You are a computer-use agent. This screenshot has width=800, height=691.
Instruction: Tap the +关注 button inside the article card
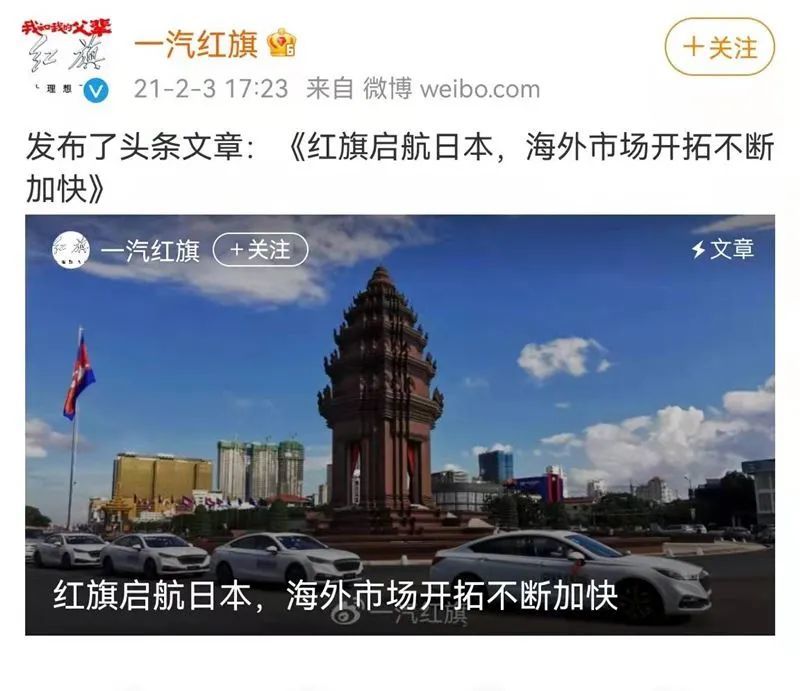[261, 249]
